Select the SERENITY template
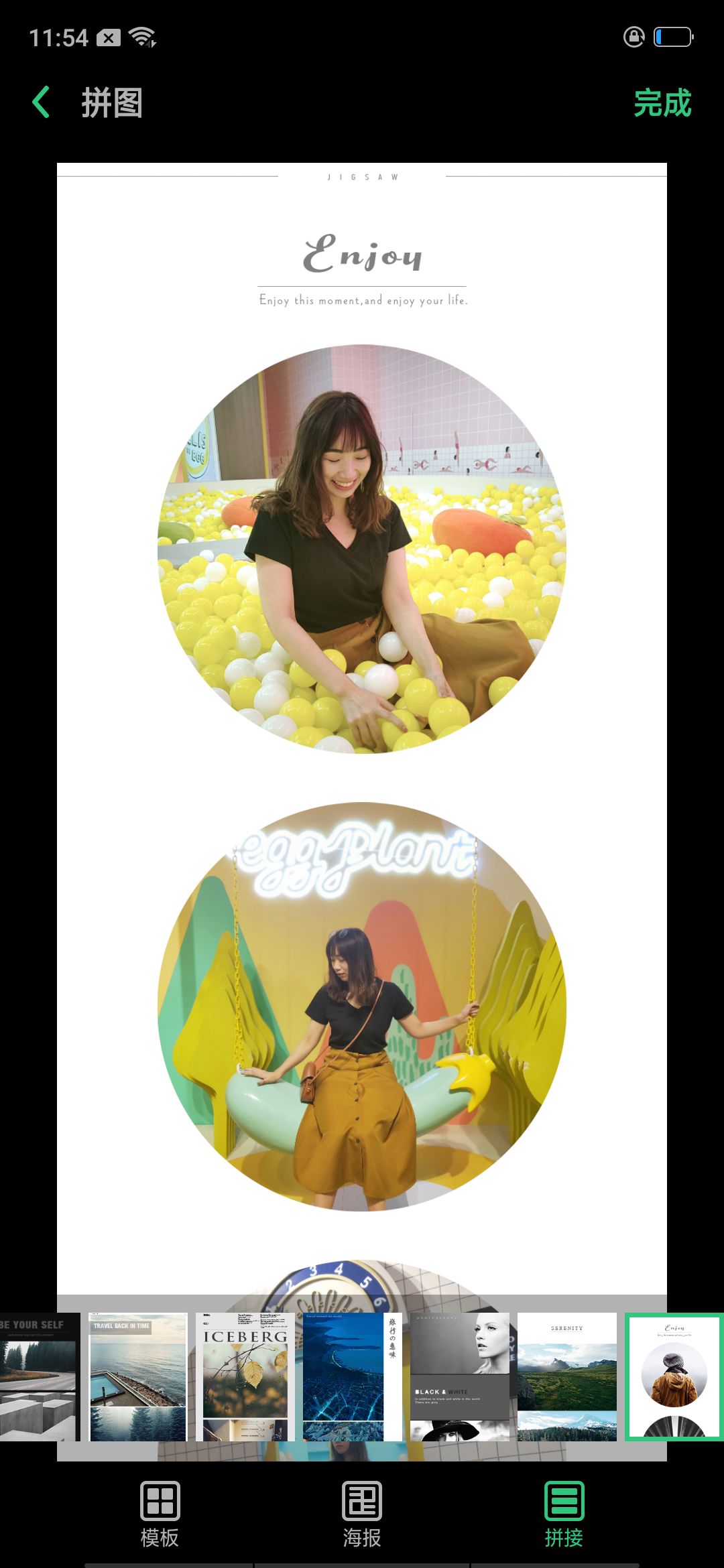This screenshot has width=724, height=1568. click(567, 1377)
